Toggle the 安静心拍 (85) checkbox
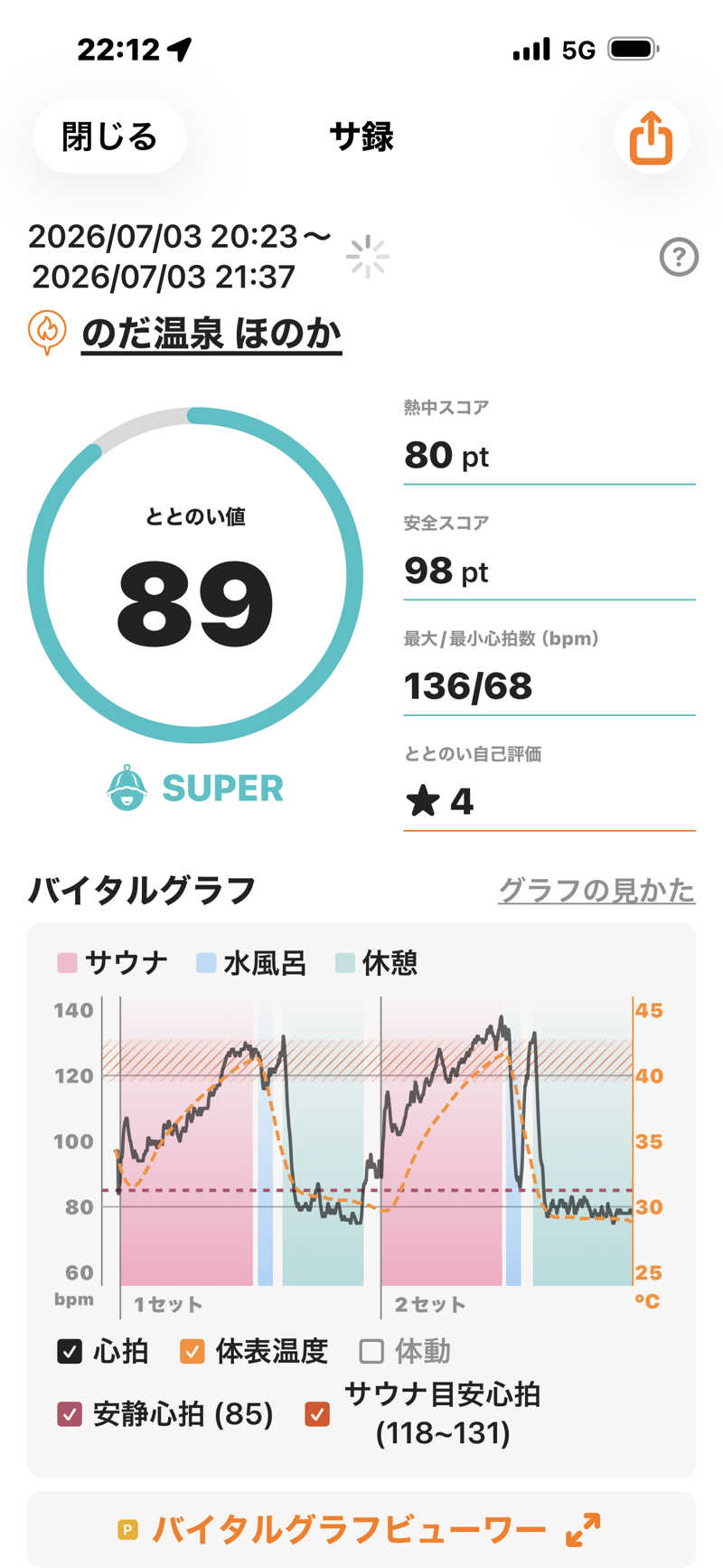 (70, 1413)
